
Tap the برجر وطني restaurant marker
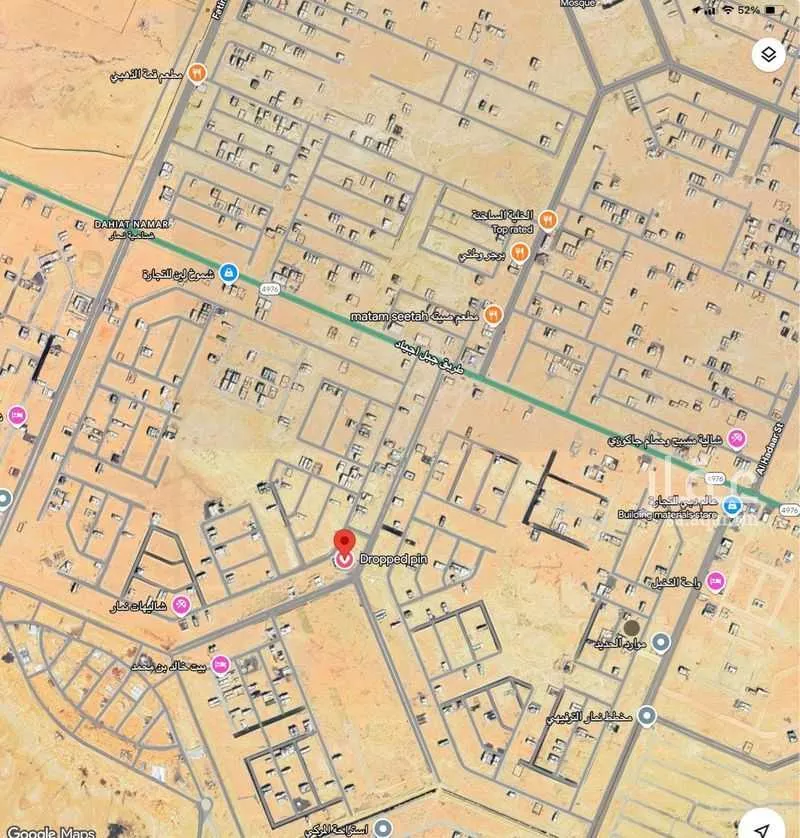[518, 253]
